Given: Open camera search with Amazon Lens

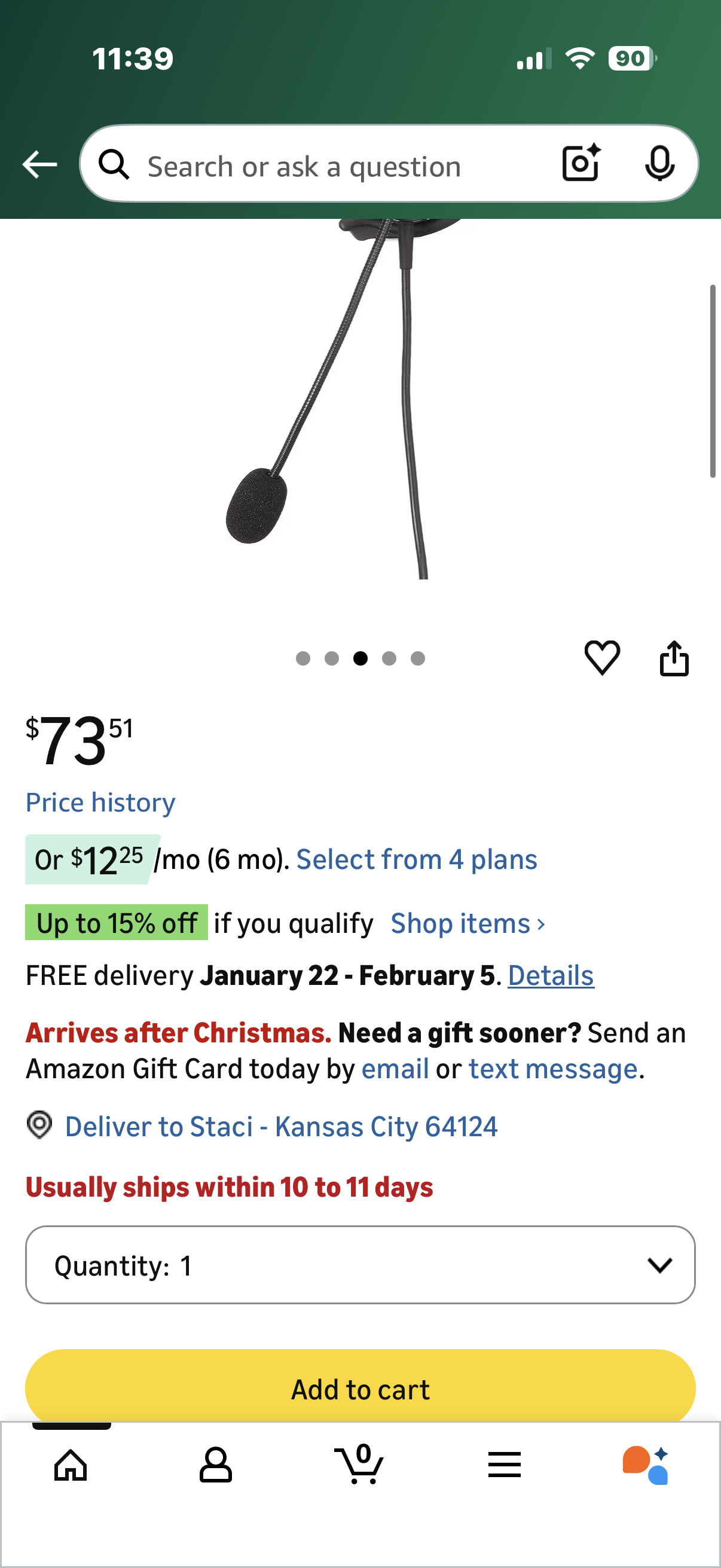Looking at the screenshot, I should point(580,164).
